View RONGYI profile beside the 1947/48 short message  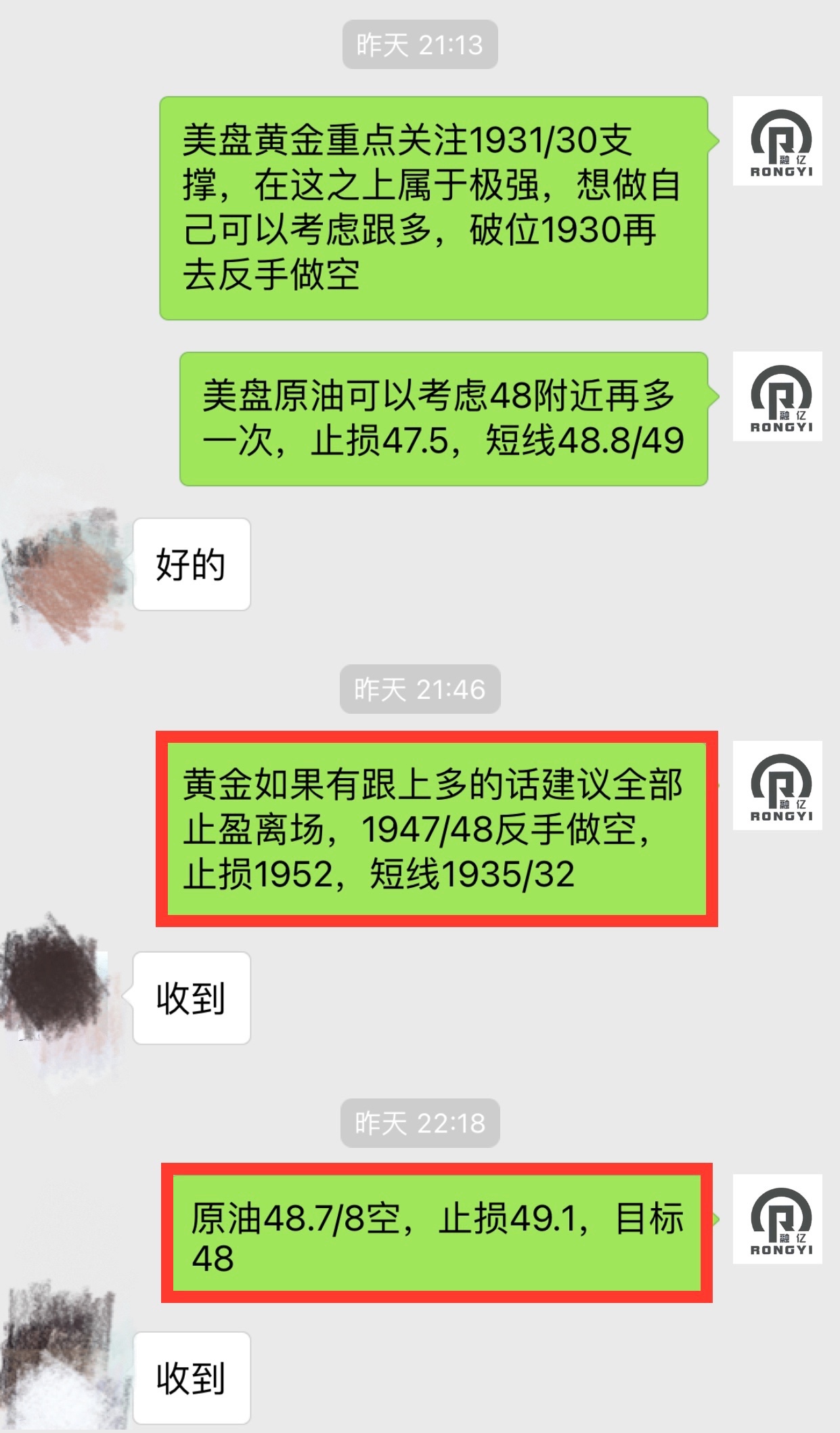click(x=777, y=785)
